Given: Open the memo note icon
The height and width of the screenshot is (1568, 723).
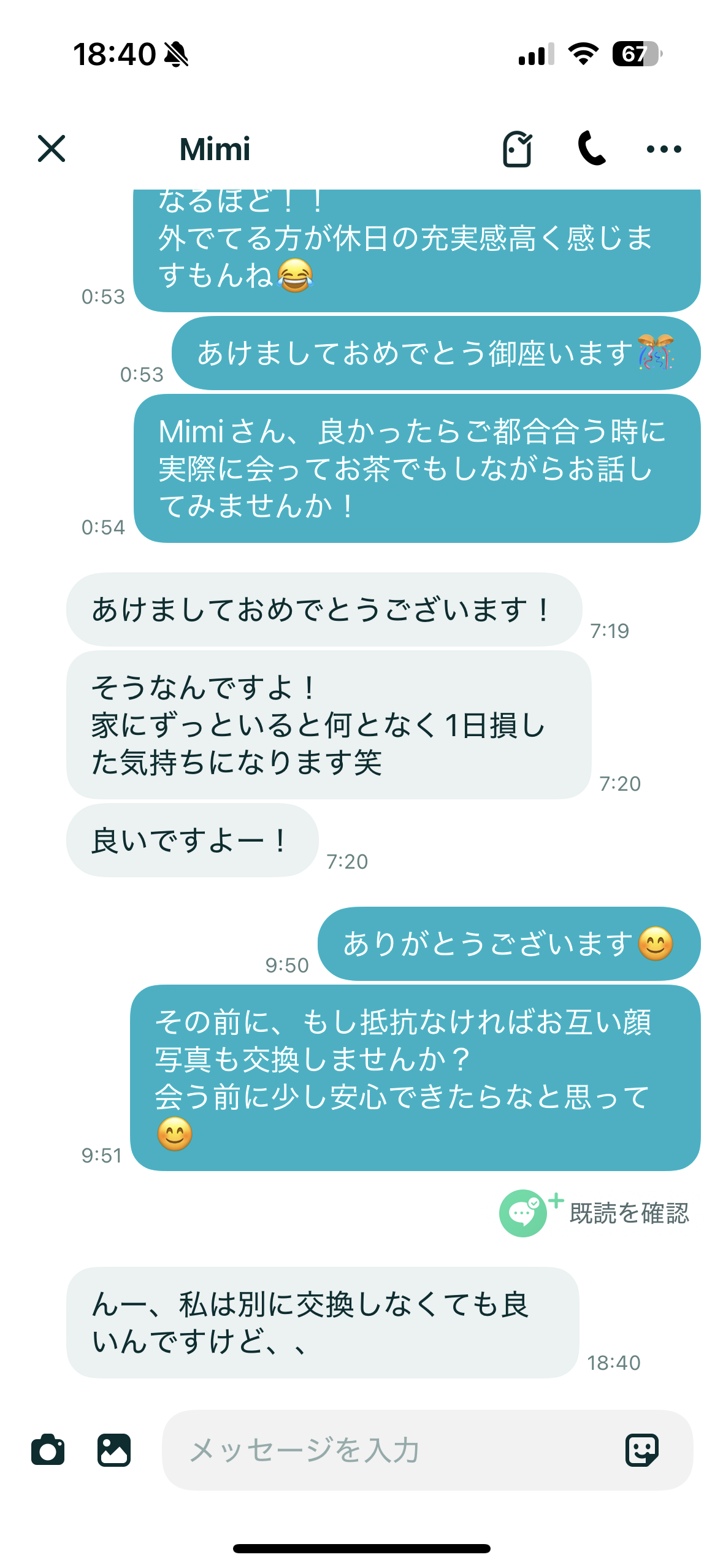Looking at the screenshot, I should pyautogui.click(x=518, y=149).
